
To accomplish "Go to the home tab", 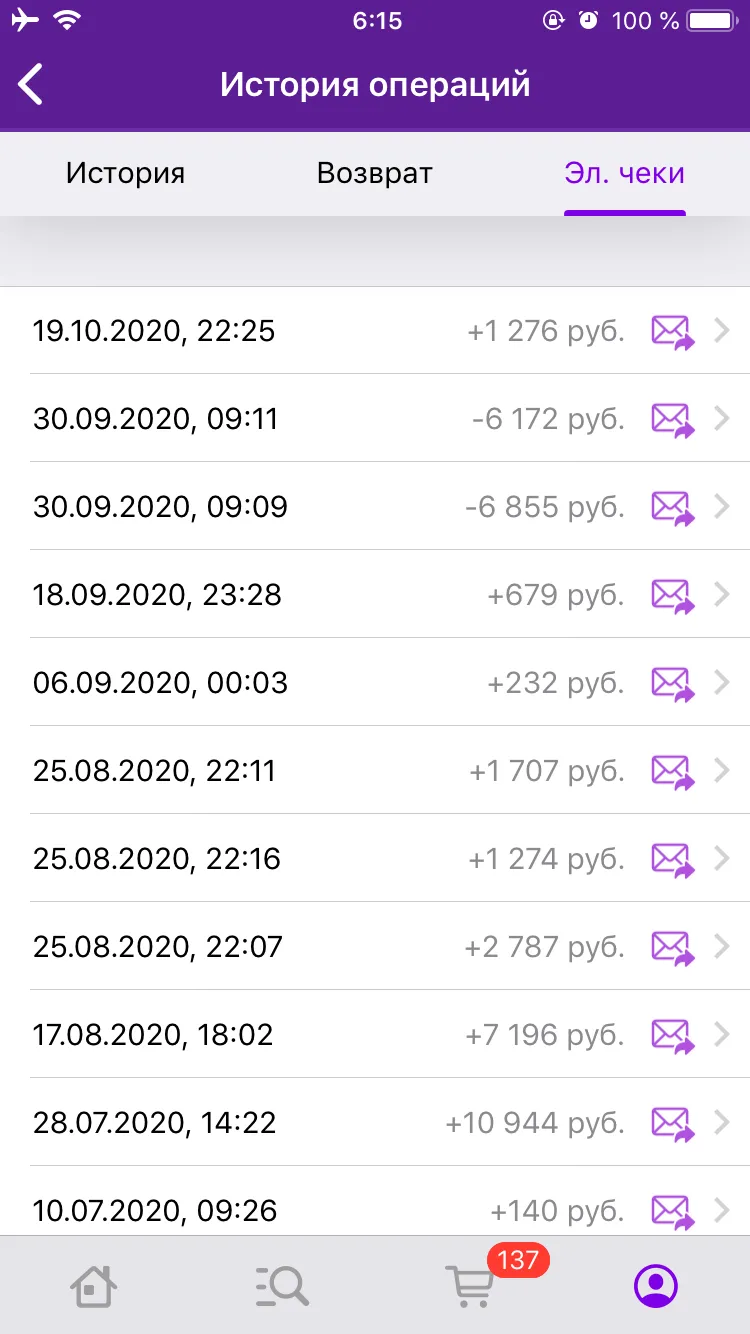I will click(x=94, y=1285).
